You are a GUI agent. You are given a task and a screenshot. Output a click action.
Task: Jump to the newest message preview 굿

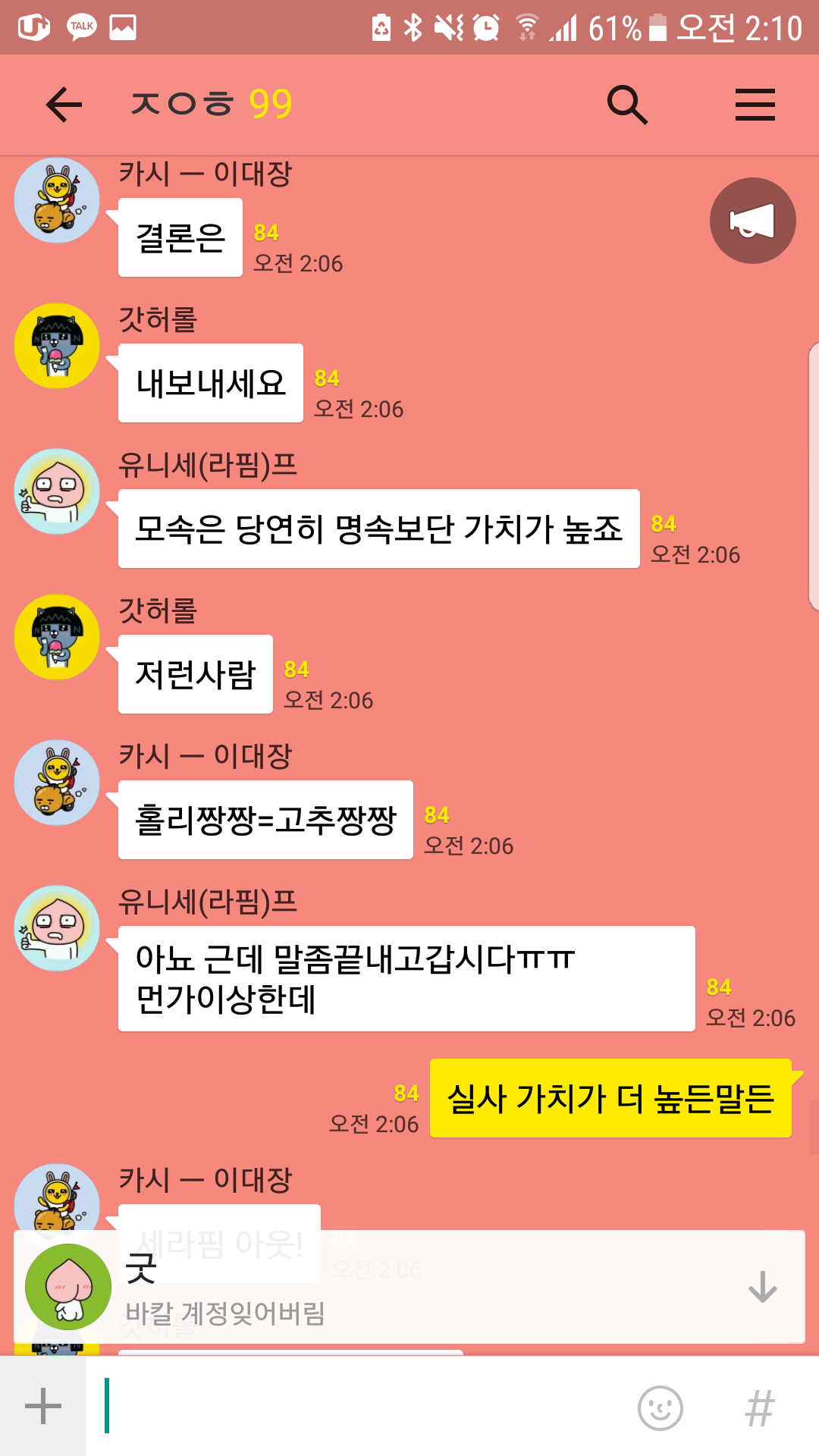409,1287
